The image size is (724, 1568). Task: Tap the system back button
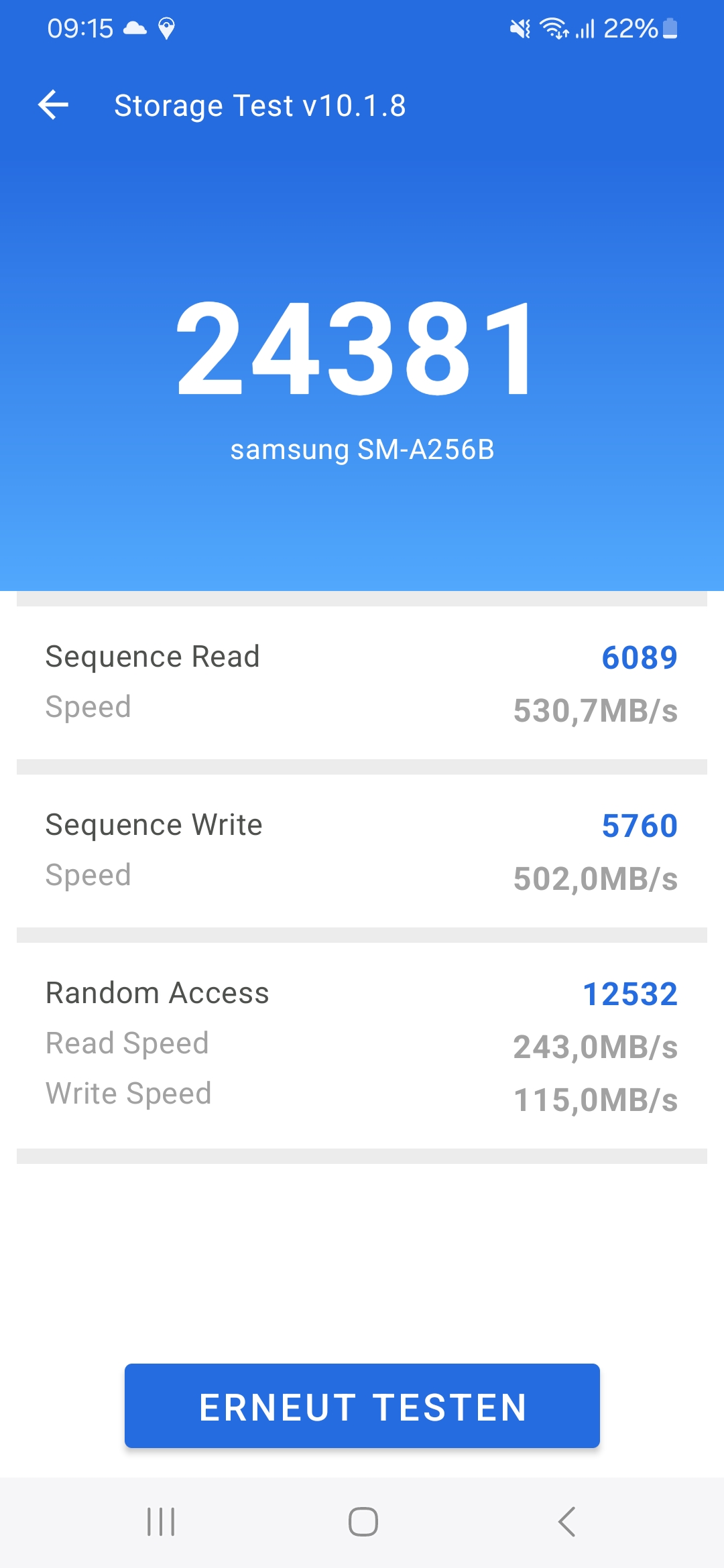point(566,1522)
